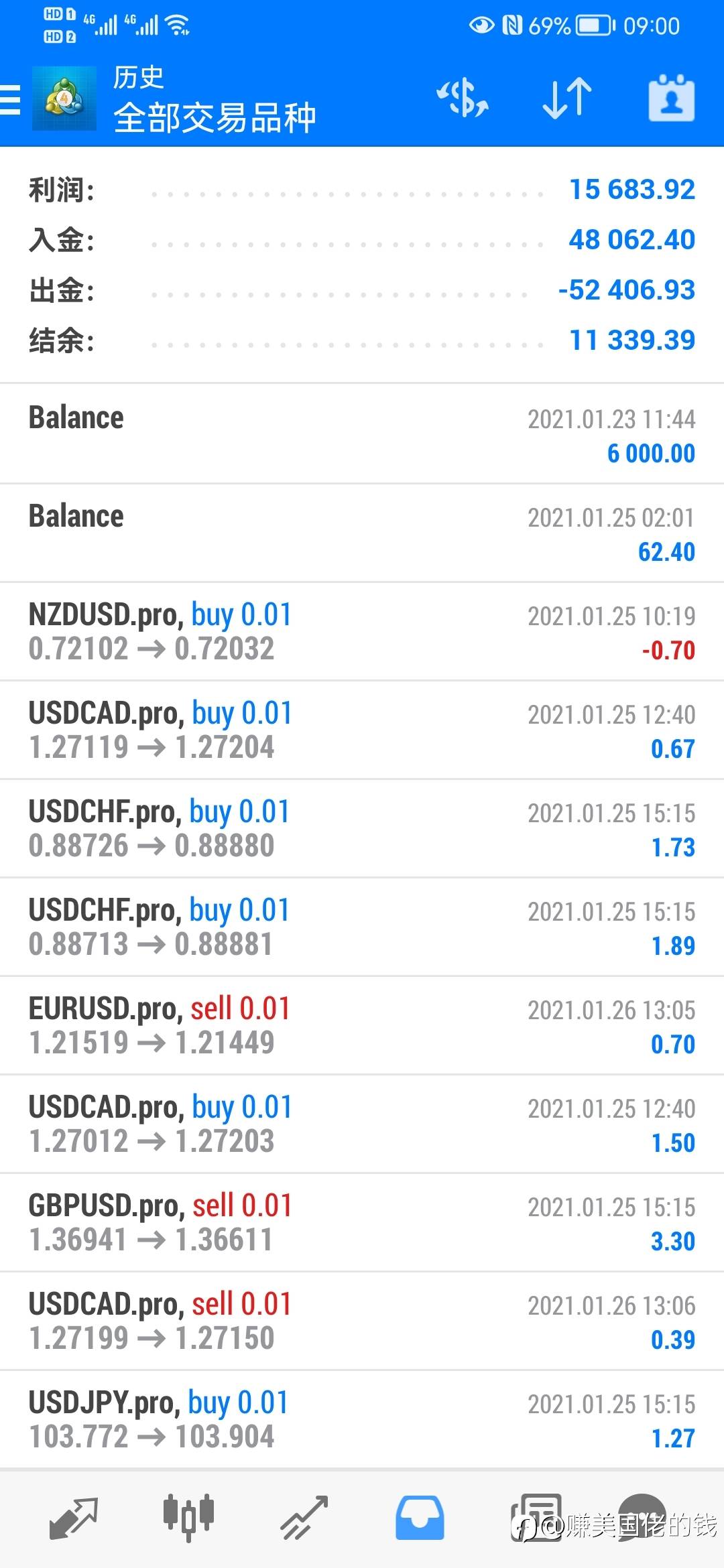Open USDCAD.pro buy trade at 1.27012
Image resolution: width=724 pixels, height=1568 pixels.
[362, 1124]
